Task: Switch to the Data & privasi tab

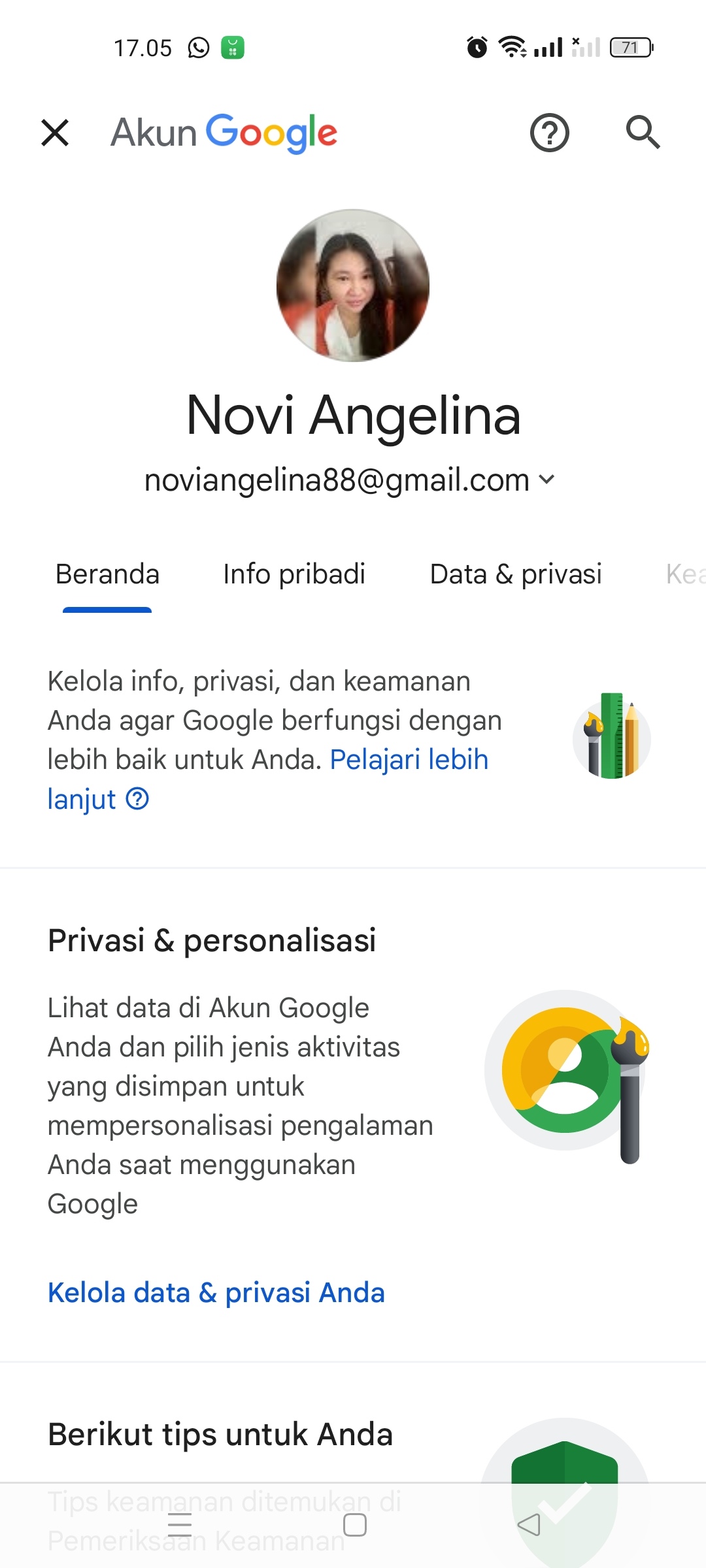Action: (x=516, y=575)
